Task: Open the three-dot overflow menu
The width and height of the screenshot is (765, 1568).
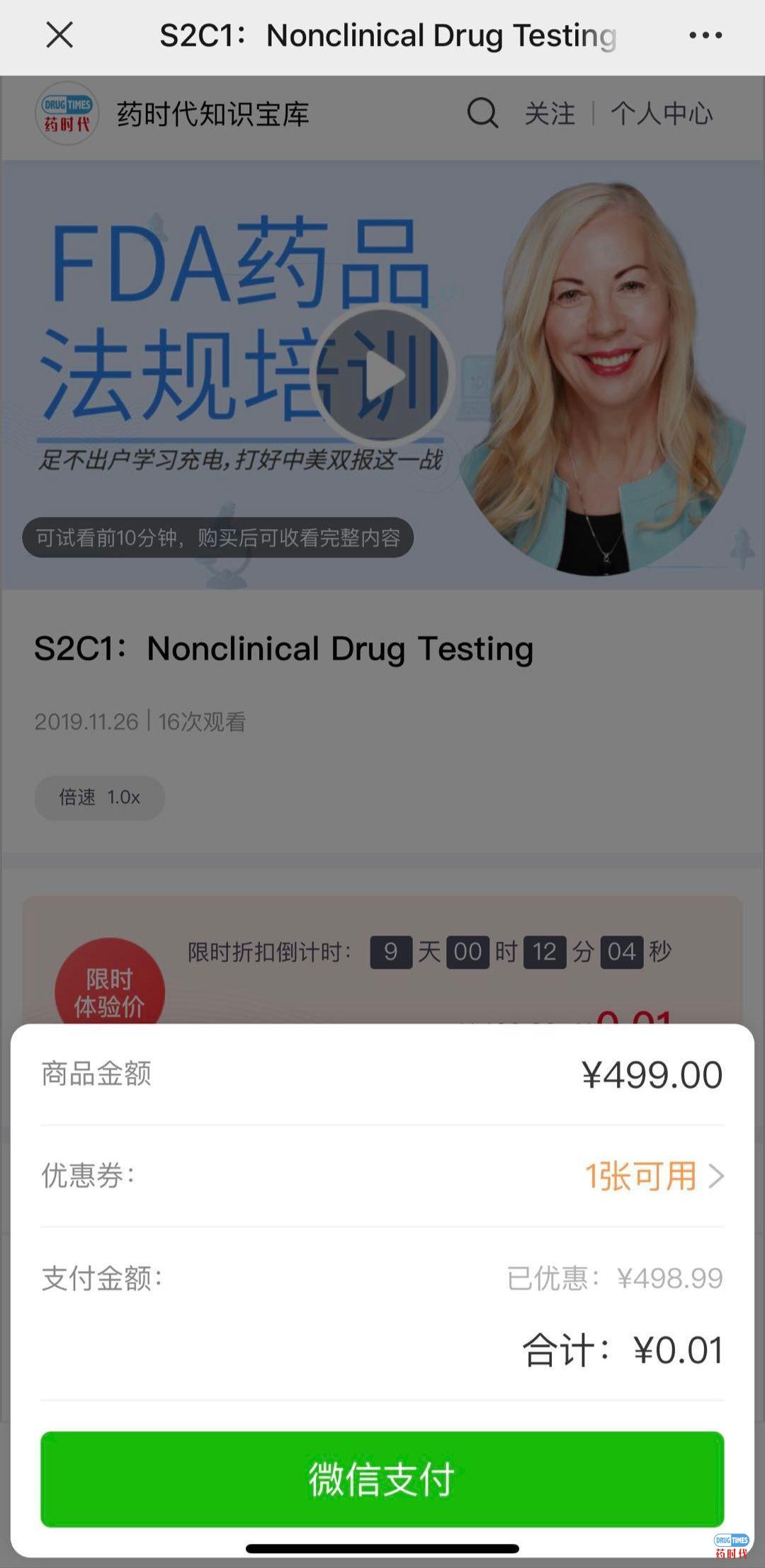Action: coord(705,35)
